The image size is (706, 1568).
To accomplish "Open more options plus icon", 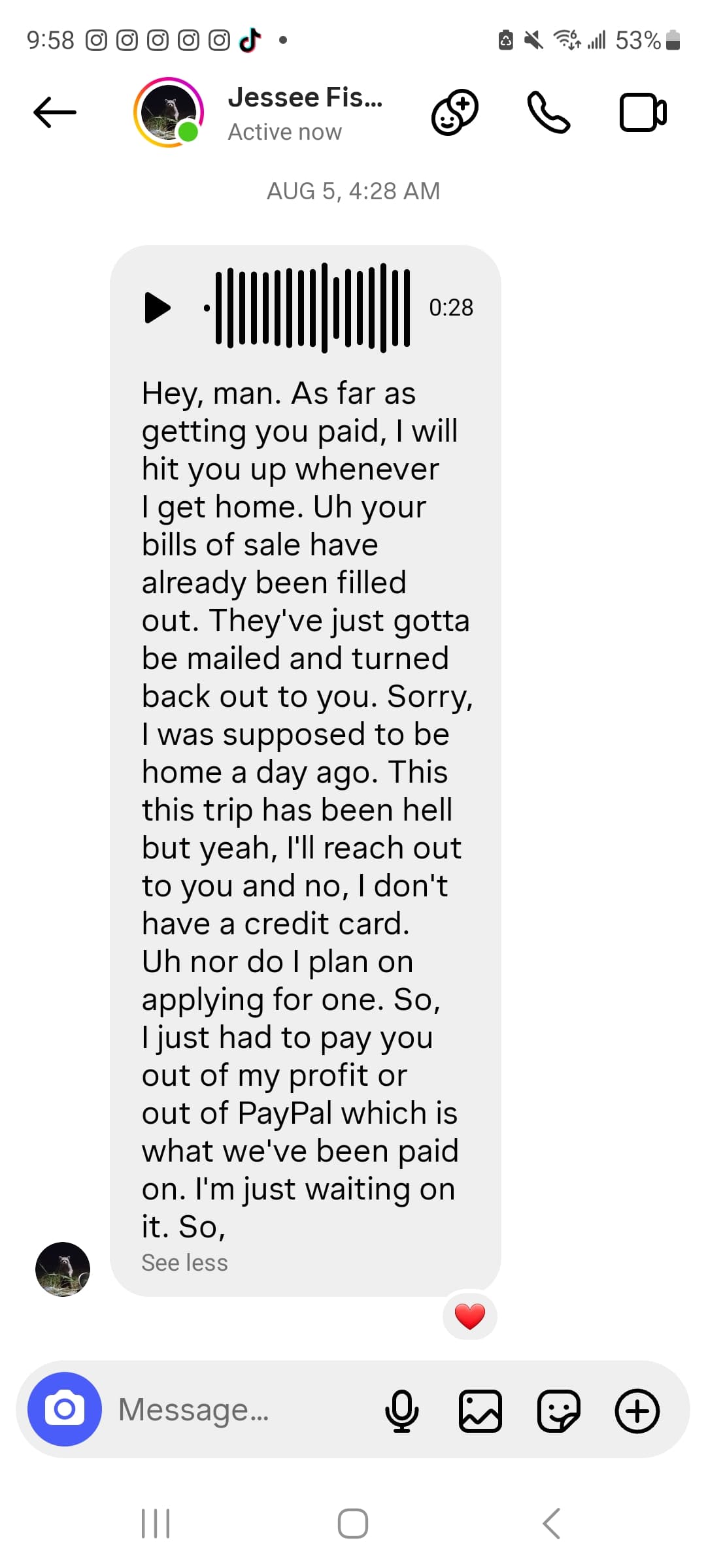I will [637, 1411].
